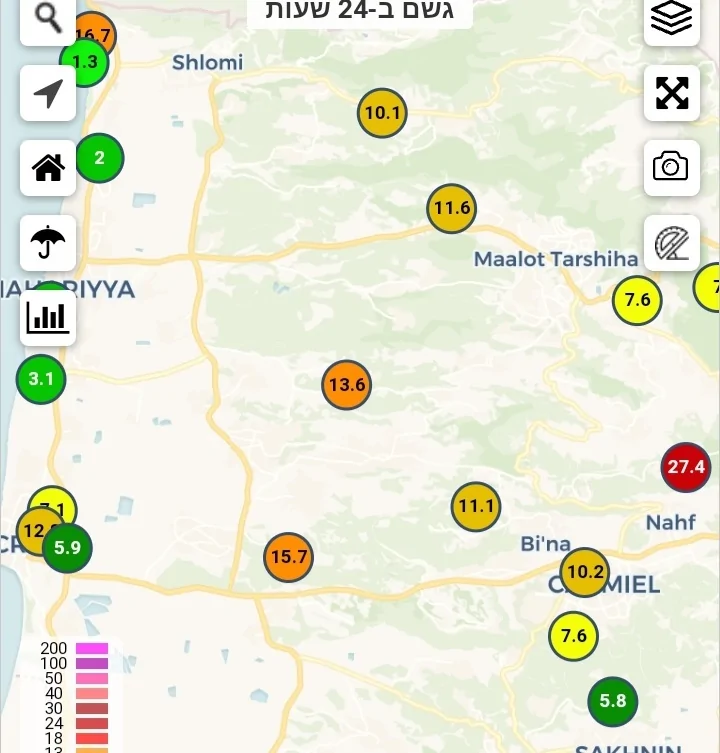The width and height of the screenshot is (720, 753).
Task: Open the protractor measurement tool
Action: click(x=671, y=242)
